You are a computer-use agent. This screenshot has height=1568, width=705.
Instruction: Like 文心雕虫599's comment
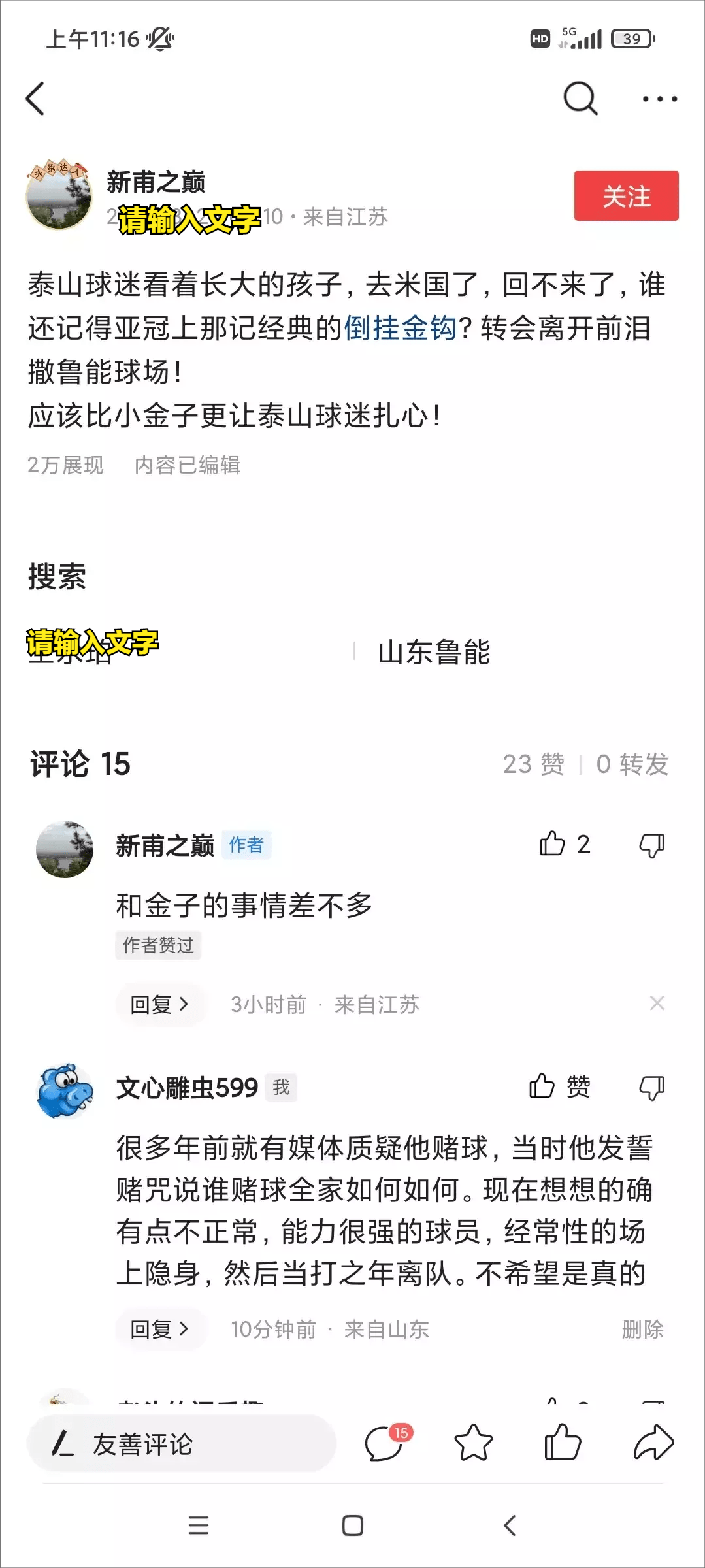point(543,1086)
